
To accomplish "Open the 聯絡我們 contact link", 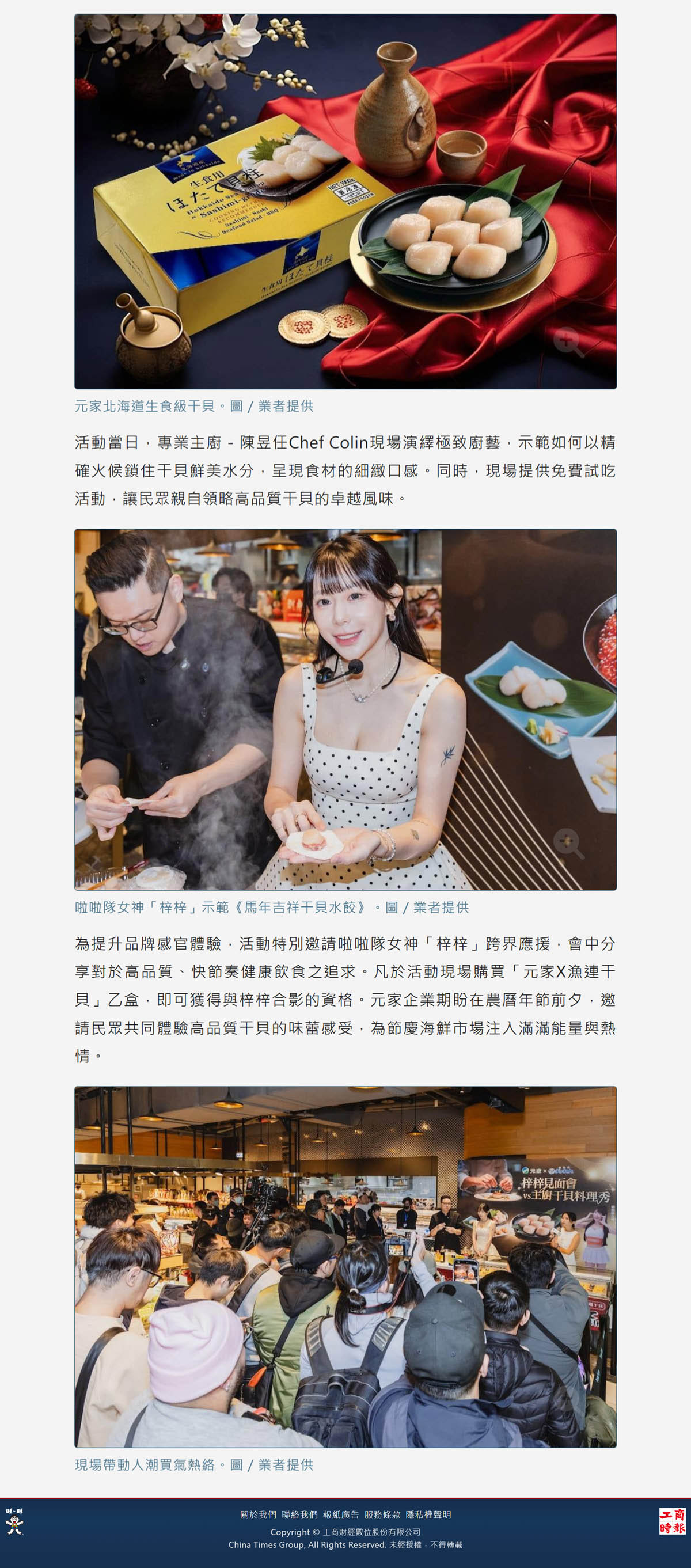I will pyautogui.click(x=299, y=1514).
